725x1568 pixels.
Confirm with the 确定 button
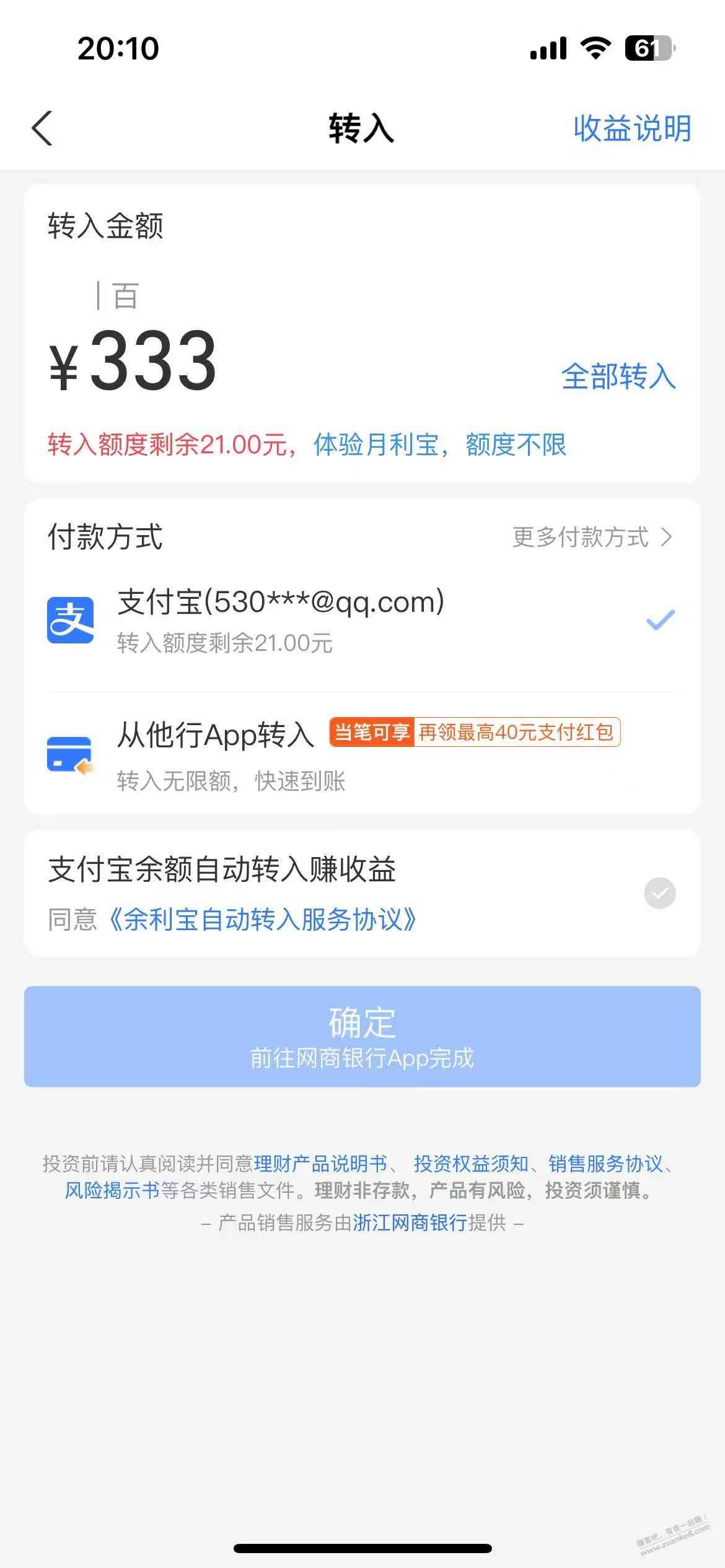362,1036
